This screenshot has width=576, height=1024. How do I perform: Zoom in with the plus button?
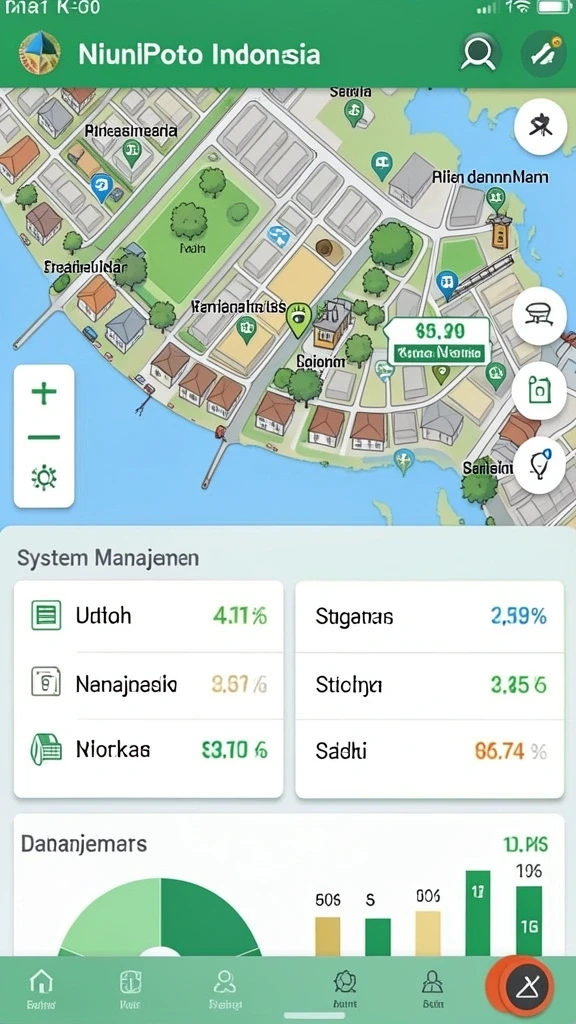click(44, 394)
